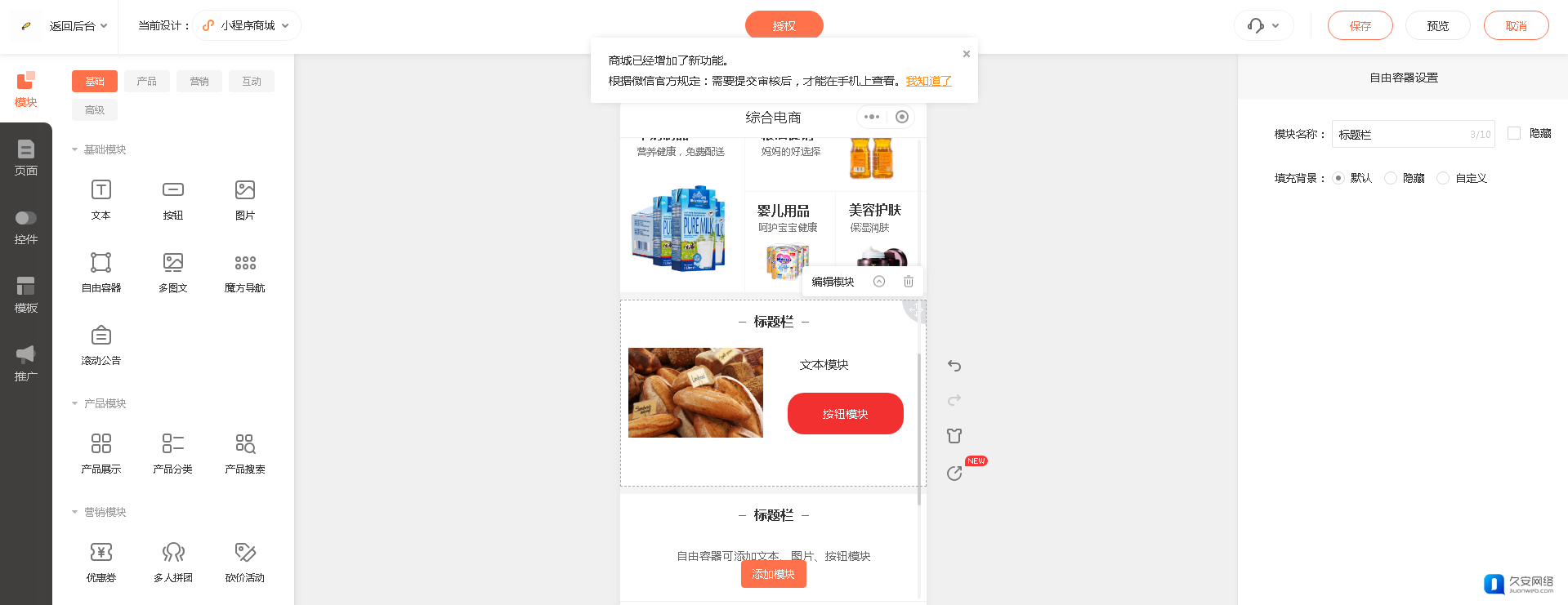Open the 模板 sidebar section
The height and width of the screenshot is (605, 1568).
[26, 295]
